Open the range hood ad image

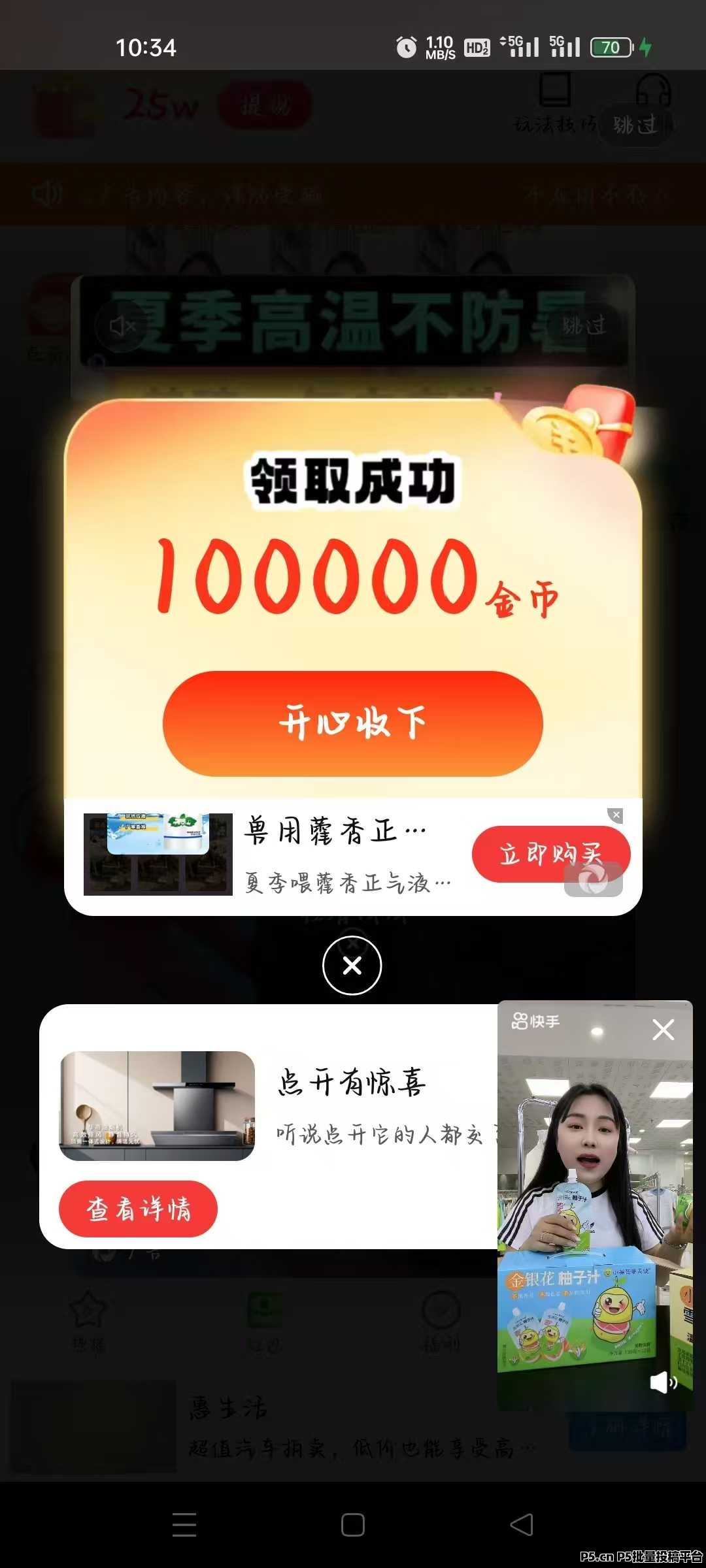point(157,1105)
